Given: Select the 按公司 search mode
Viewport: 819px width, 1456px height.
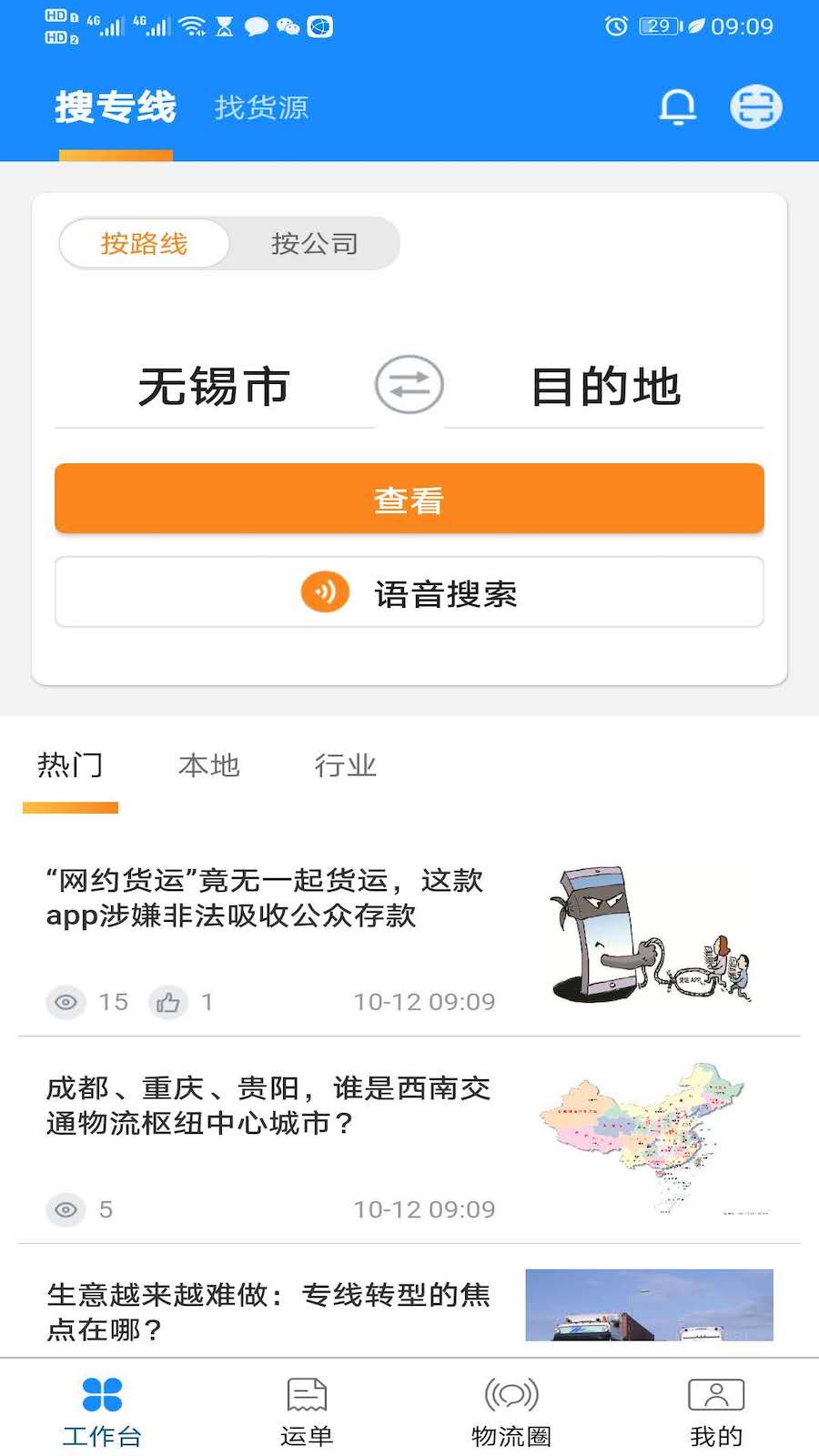Looking at the screenshot, I should pos(314,244).
